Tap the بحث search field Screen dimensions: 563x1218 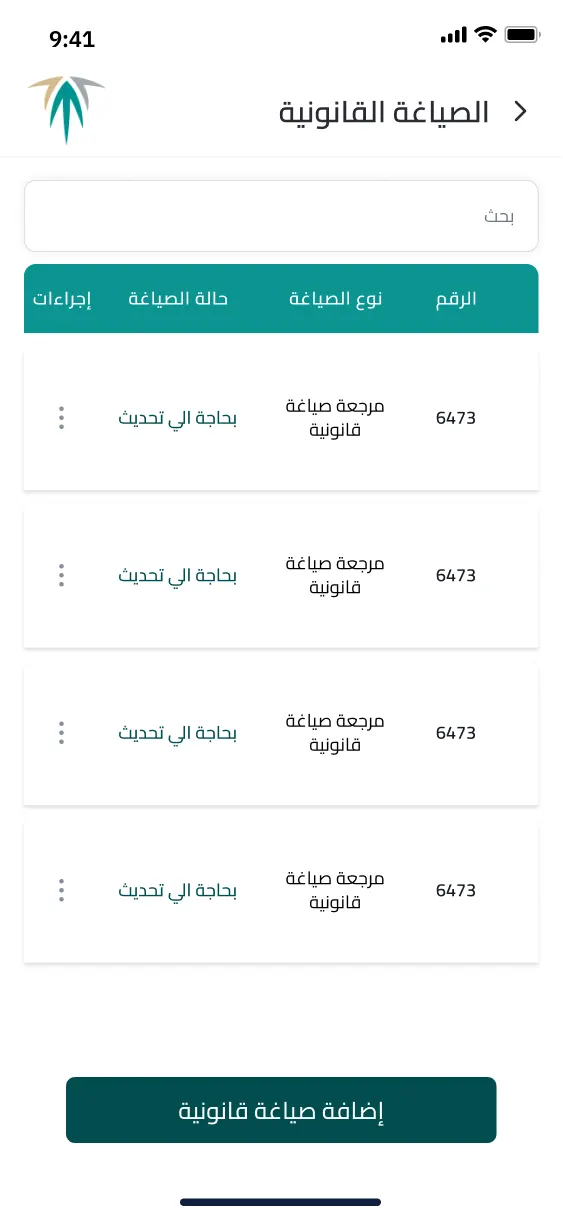click(x=281, y=216)
